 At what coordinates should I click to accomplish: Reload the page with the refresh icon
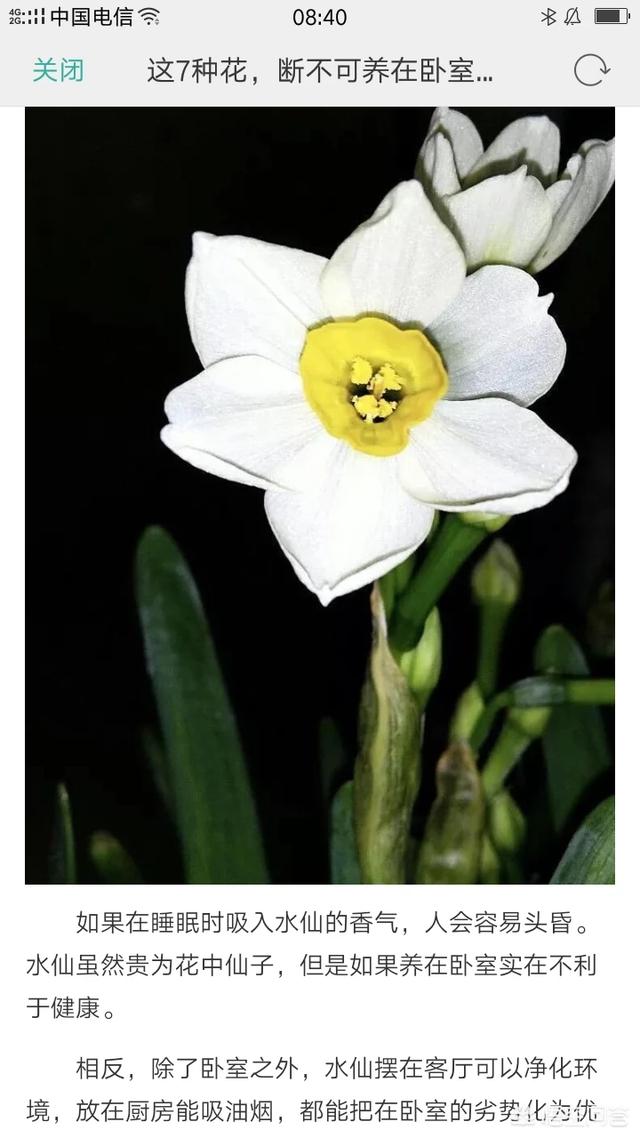tap(591, 70)
